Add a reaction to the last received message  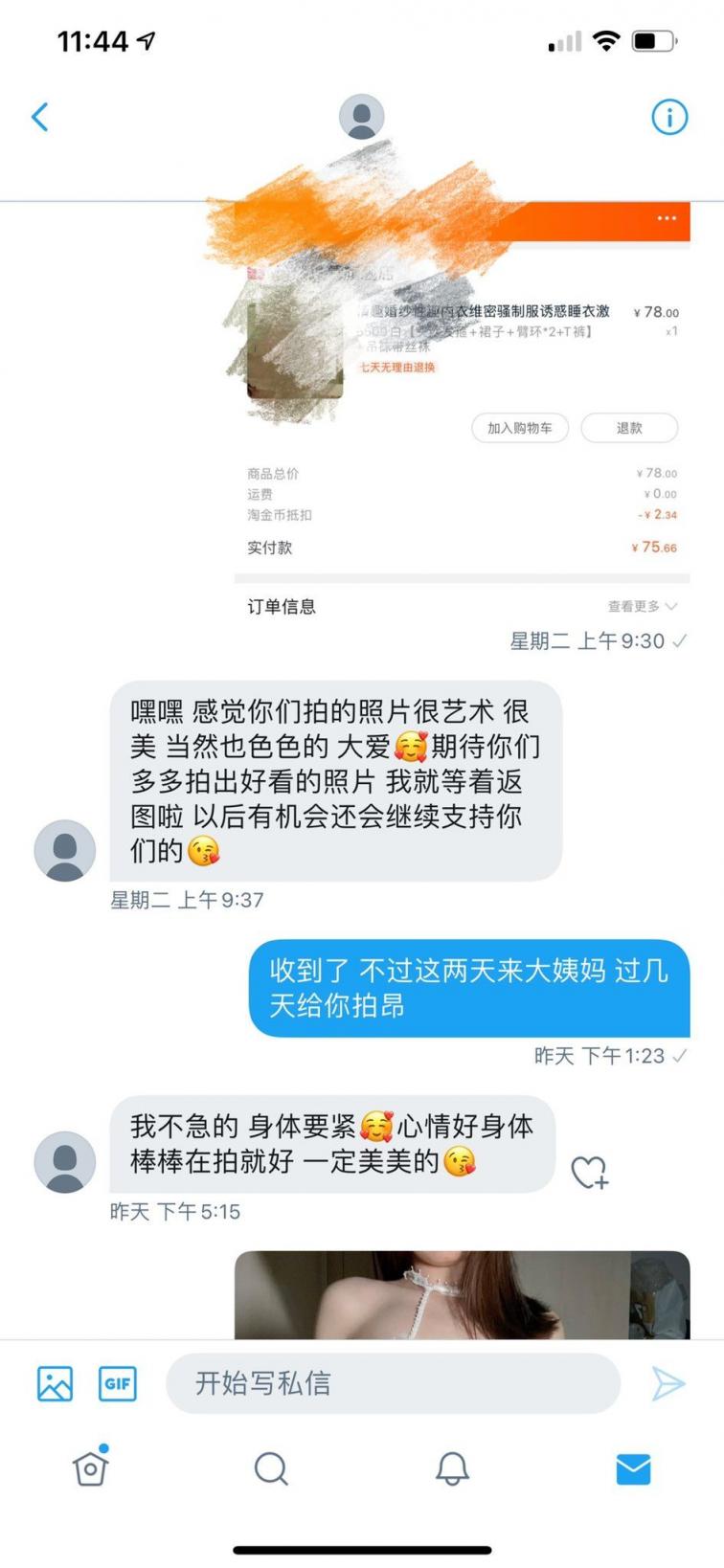click(589, 1173)
